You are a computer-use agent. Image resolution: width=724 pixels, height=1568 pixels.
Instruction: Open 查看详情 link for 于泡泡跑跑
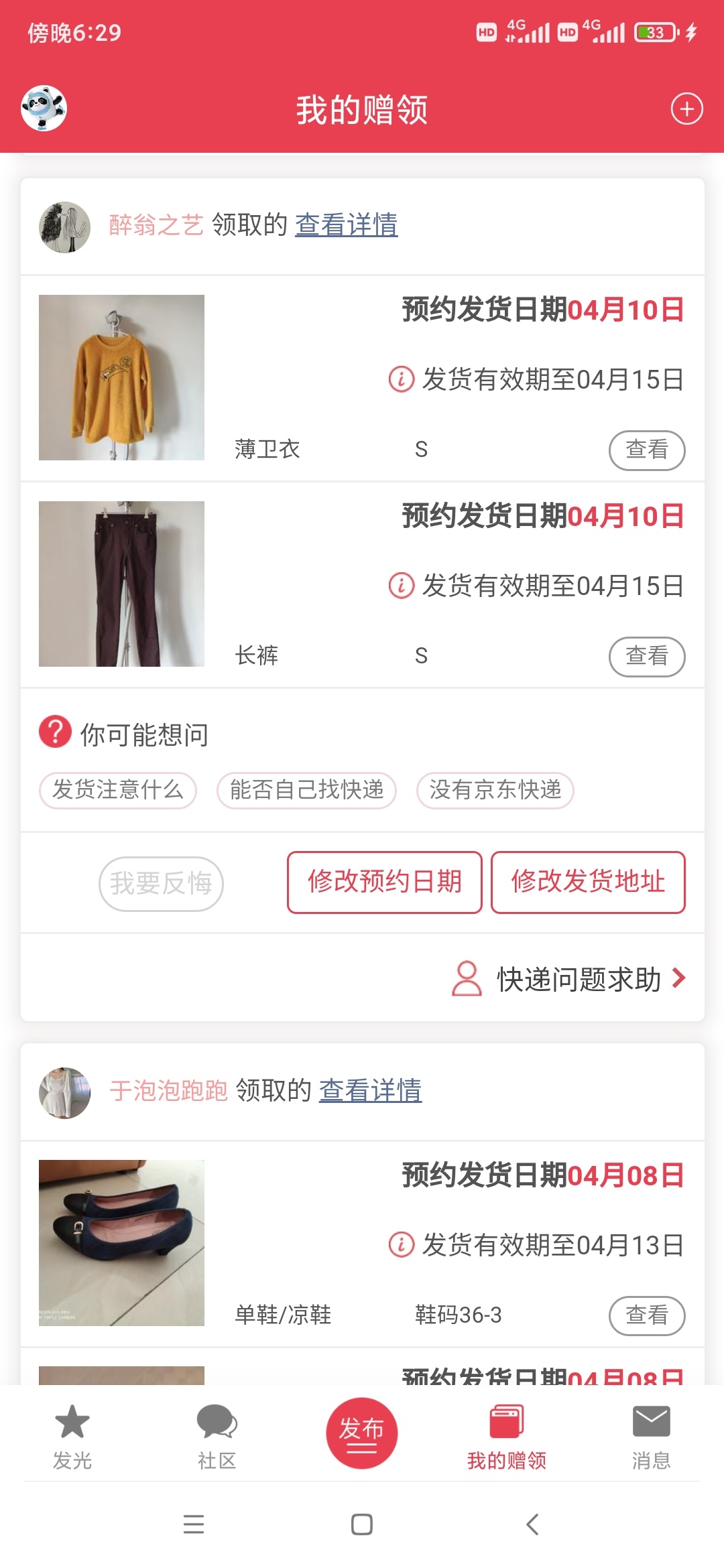click(x=370, y=1091)
